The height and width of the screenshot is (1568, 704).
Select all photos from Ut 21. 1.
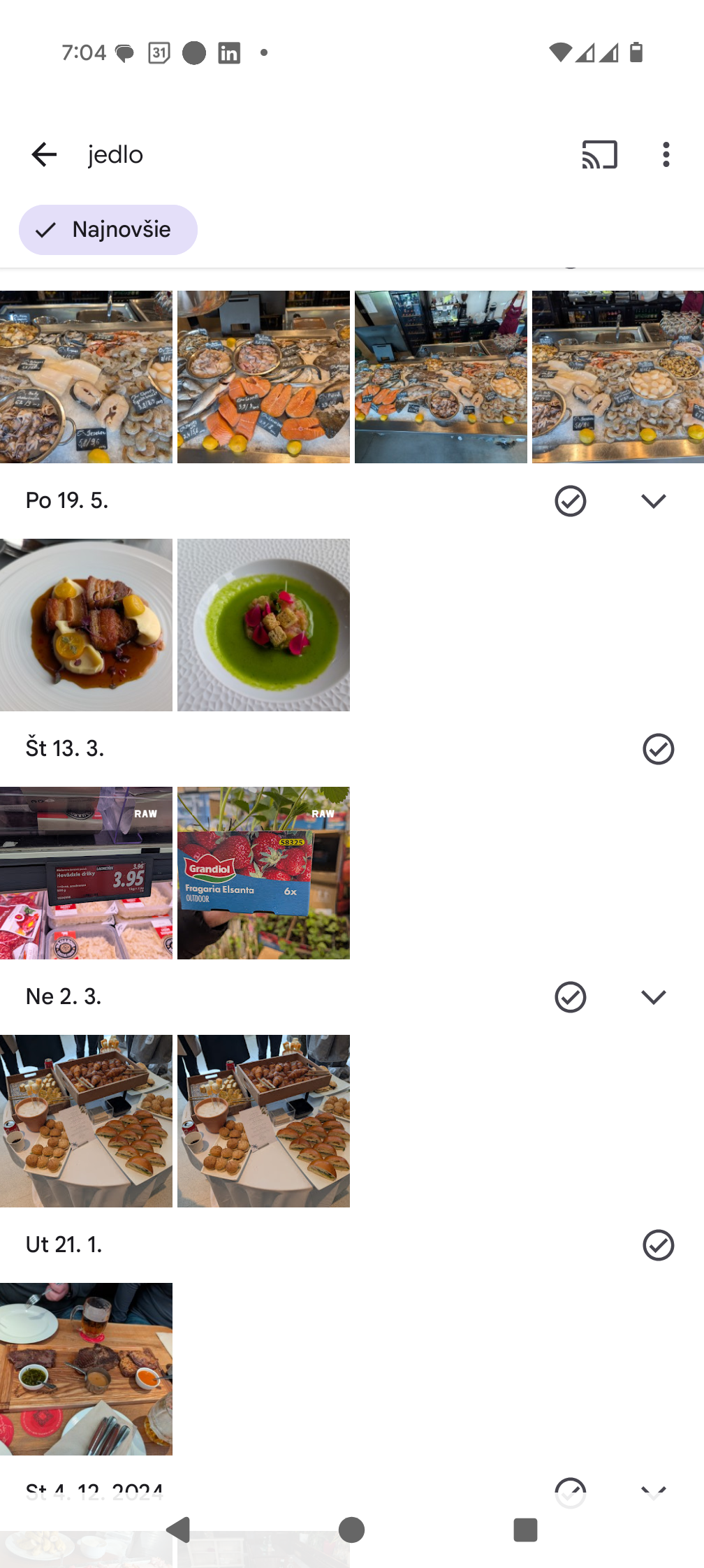tap(658, 1245)
